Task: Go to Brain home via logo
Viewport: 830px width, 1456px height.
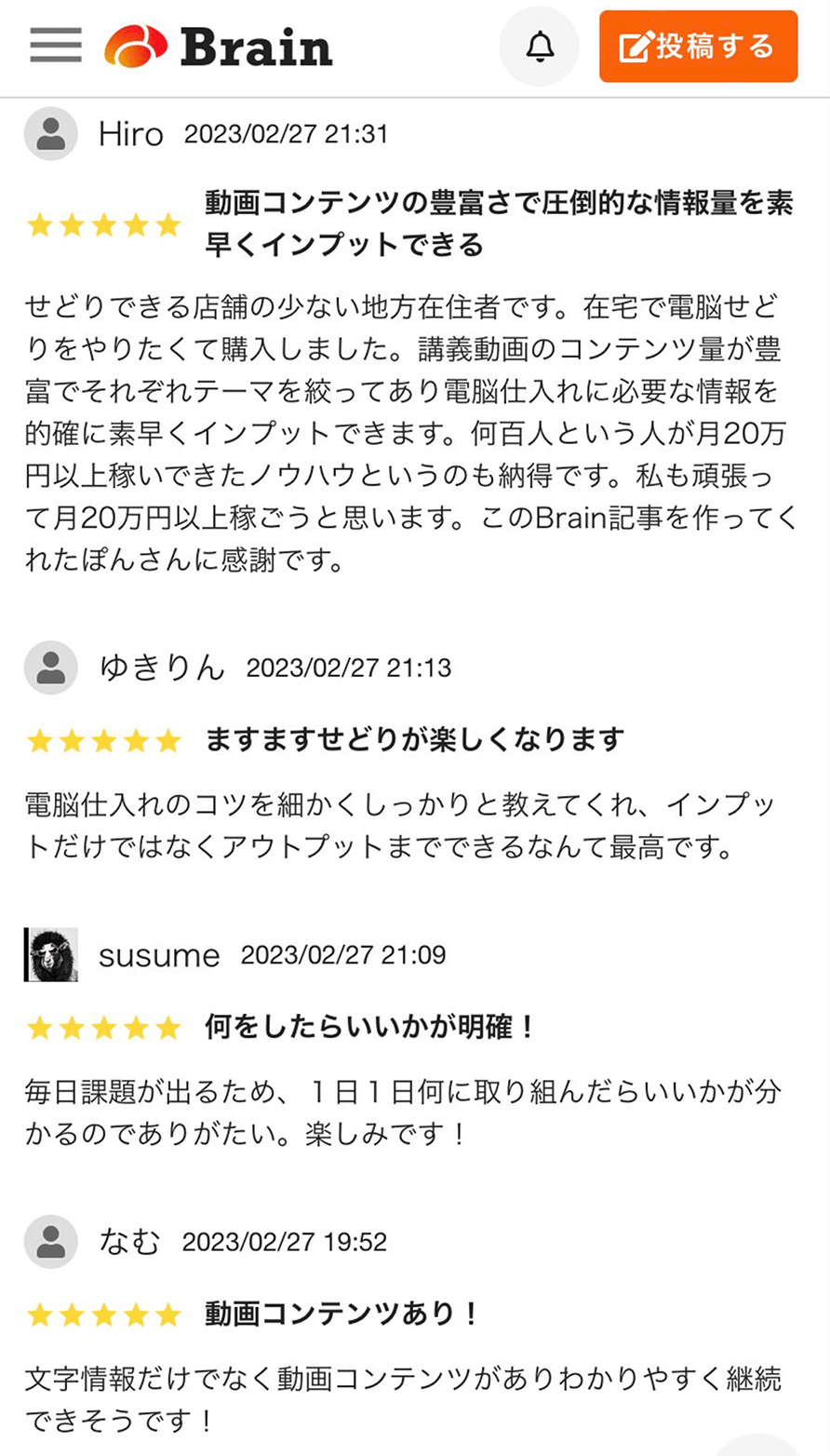Action: (219, 47)
